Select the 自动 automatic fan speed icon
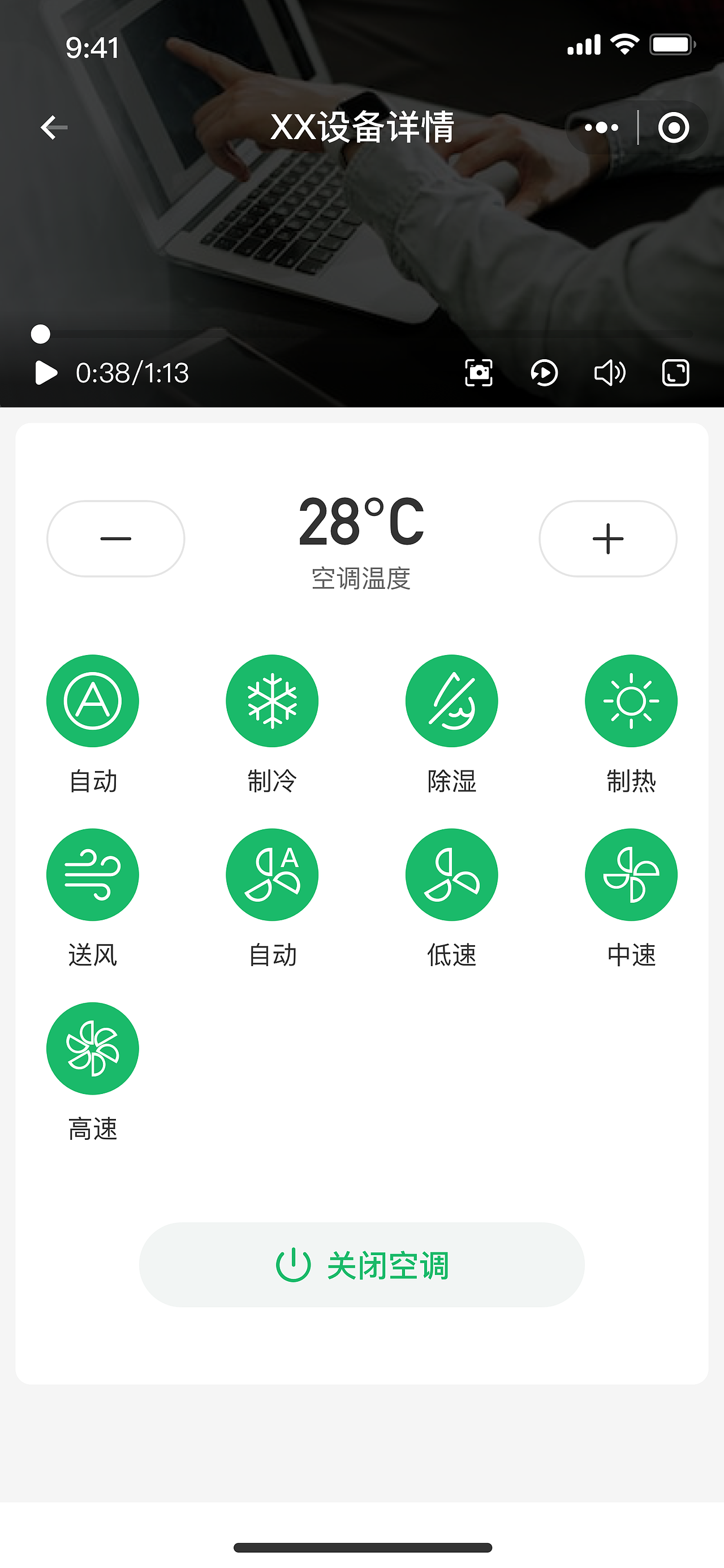 (x=272, y=874)
